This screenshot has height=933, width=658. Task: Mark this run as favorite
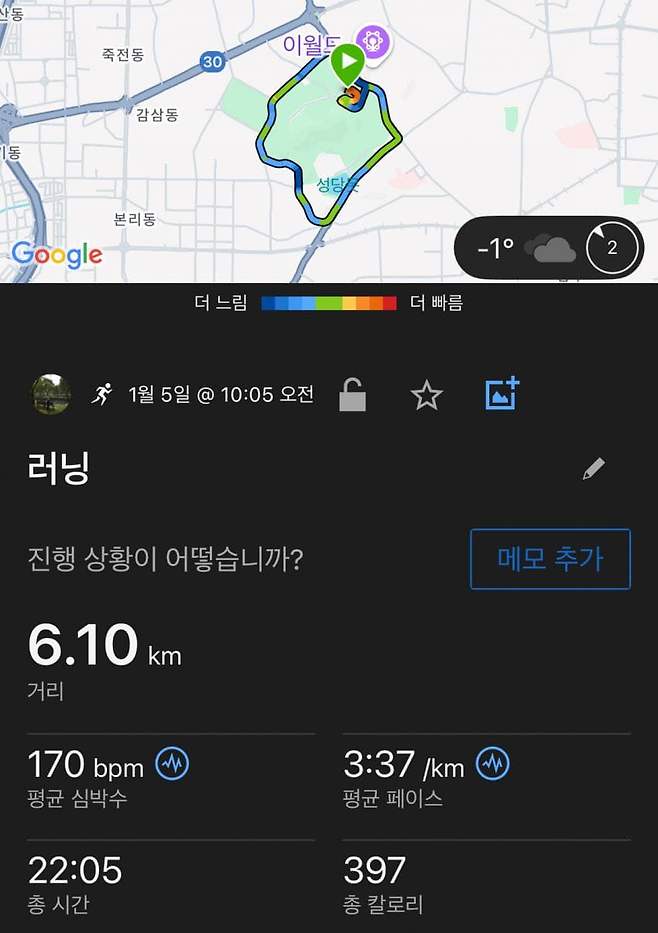[x=427, y=396]
